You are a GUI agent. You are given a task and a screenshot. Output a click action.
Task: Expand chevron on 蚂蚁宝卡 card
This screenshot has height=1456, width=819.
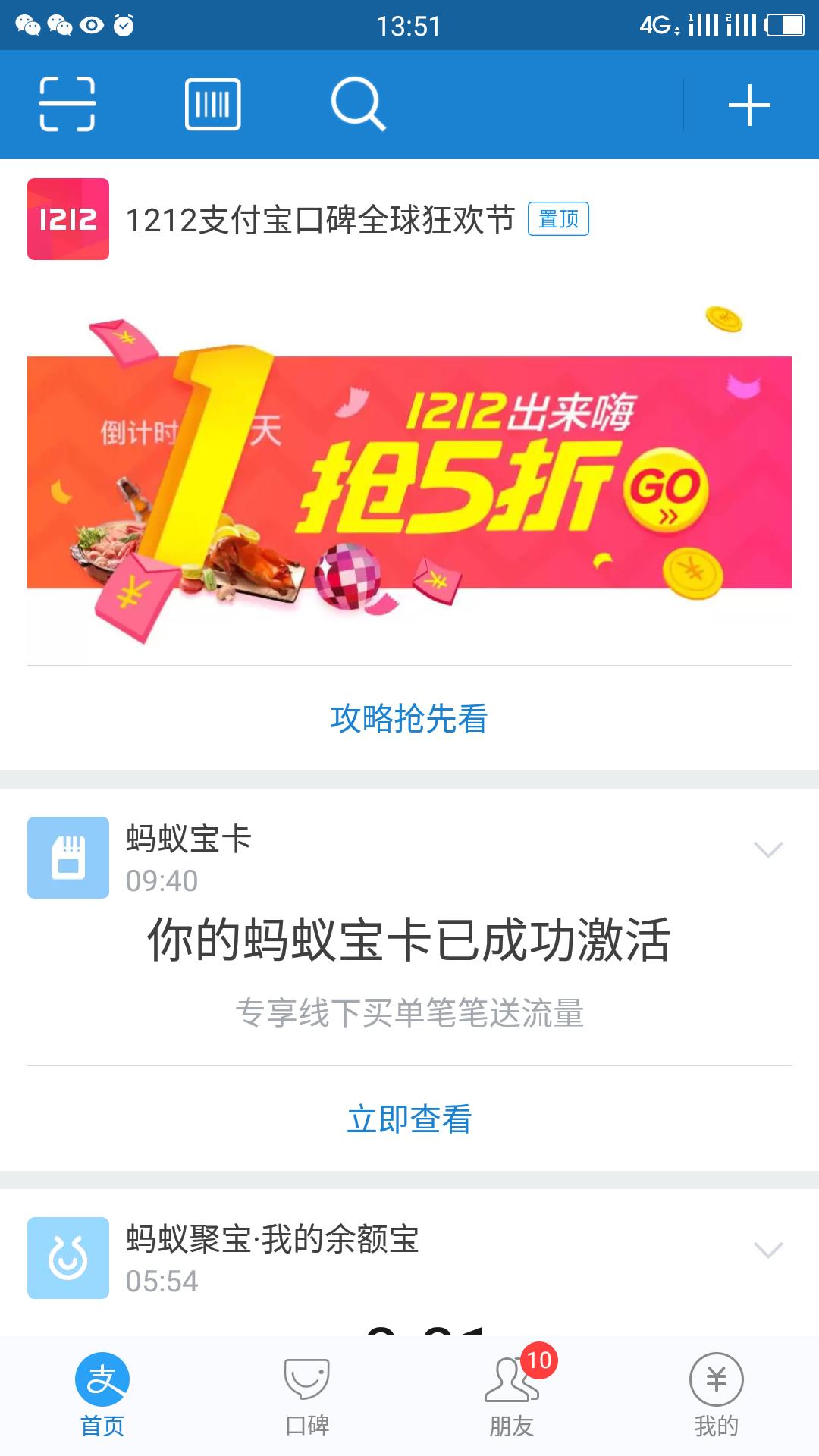tap(768, 850)
